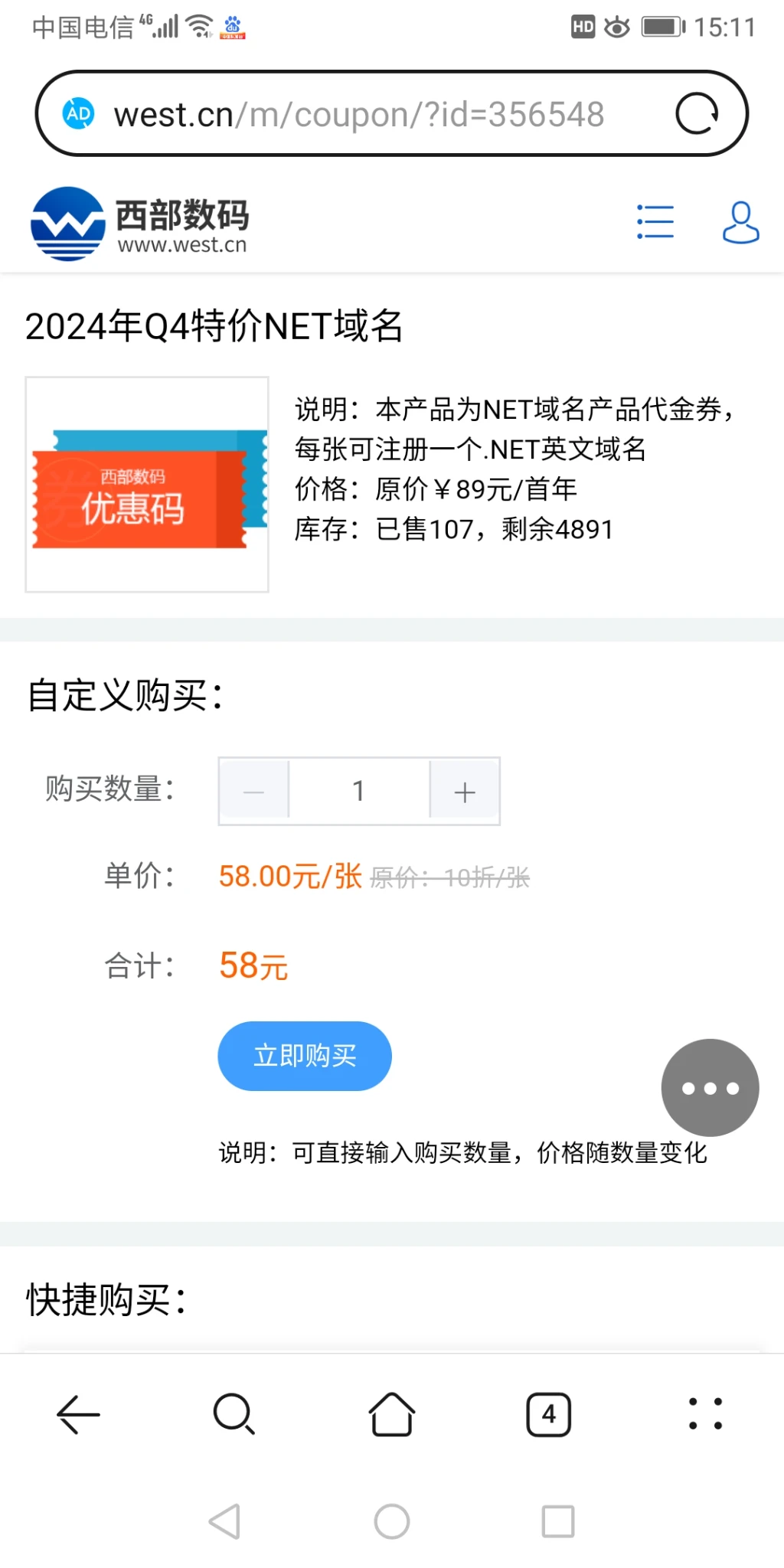The image size is (784, 1568).
Task: Go back with browser back arrow
Action: tap(78, 1414)
